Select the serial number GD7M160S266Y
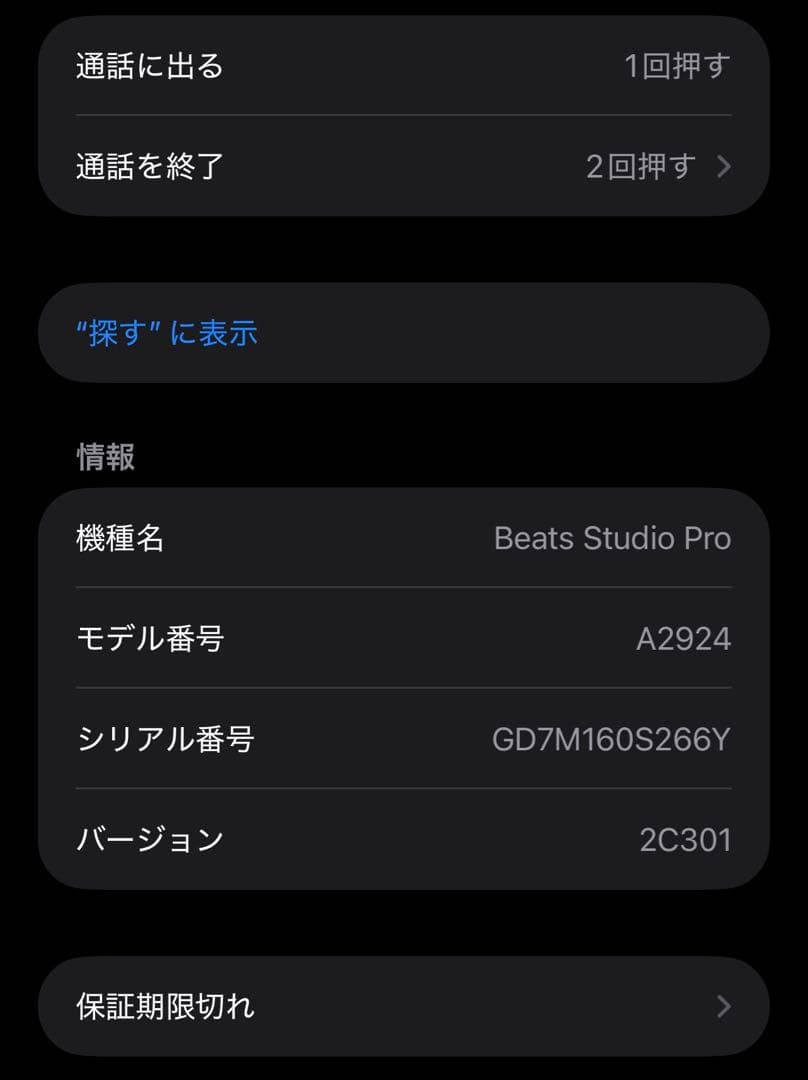 [613, 740]
